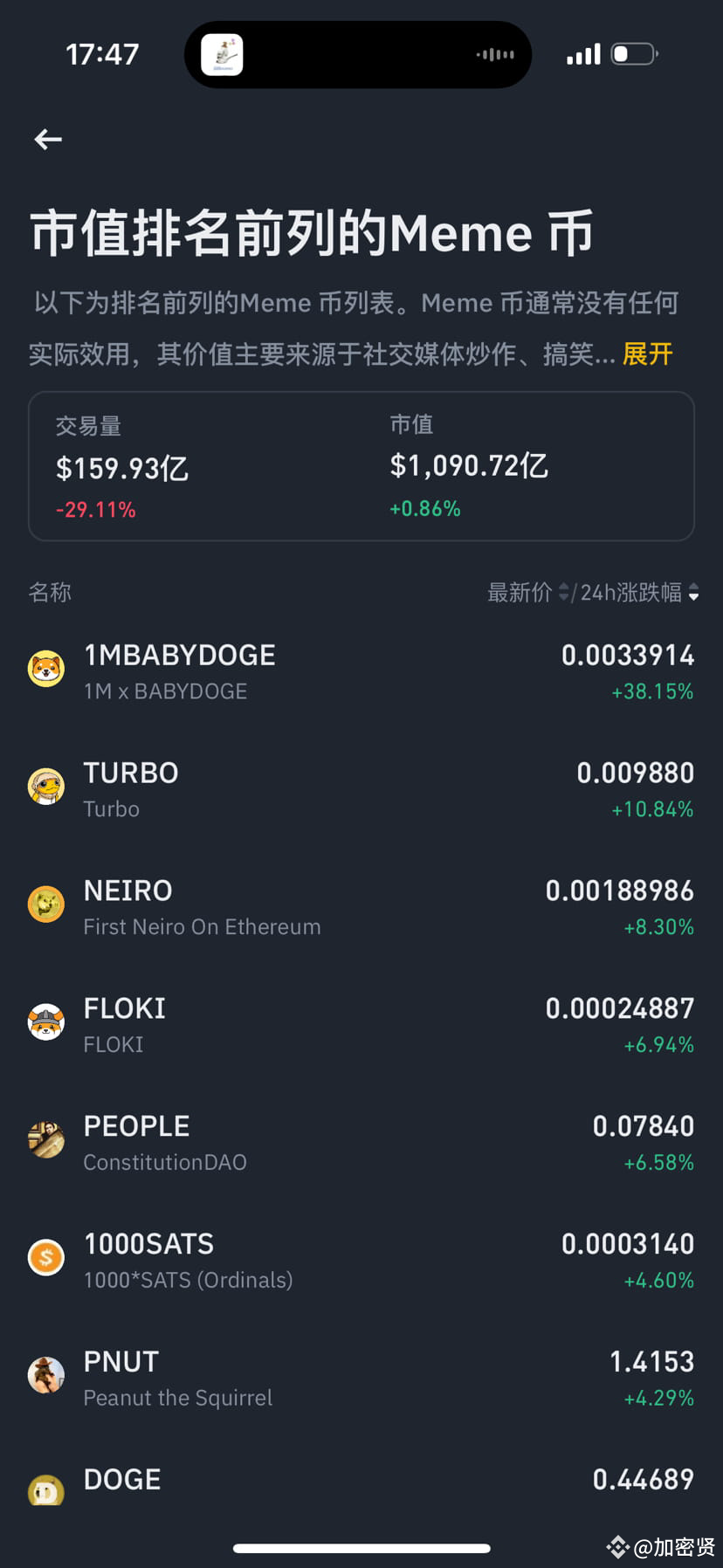Select the 市值 market cap figure
Screen dimensions: 723x1568
point(469,465)
